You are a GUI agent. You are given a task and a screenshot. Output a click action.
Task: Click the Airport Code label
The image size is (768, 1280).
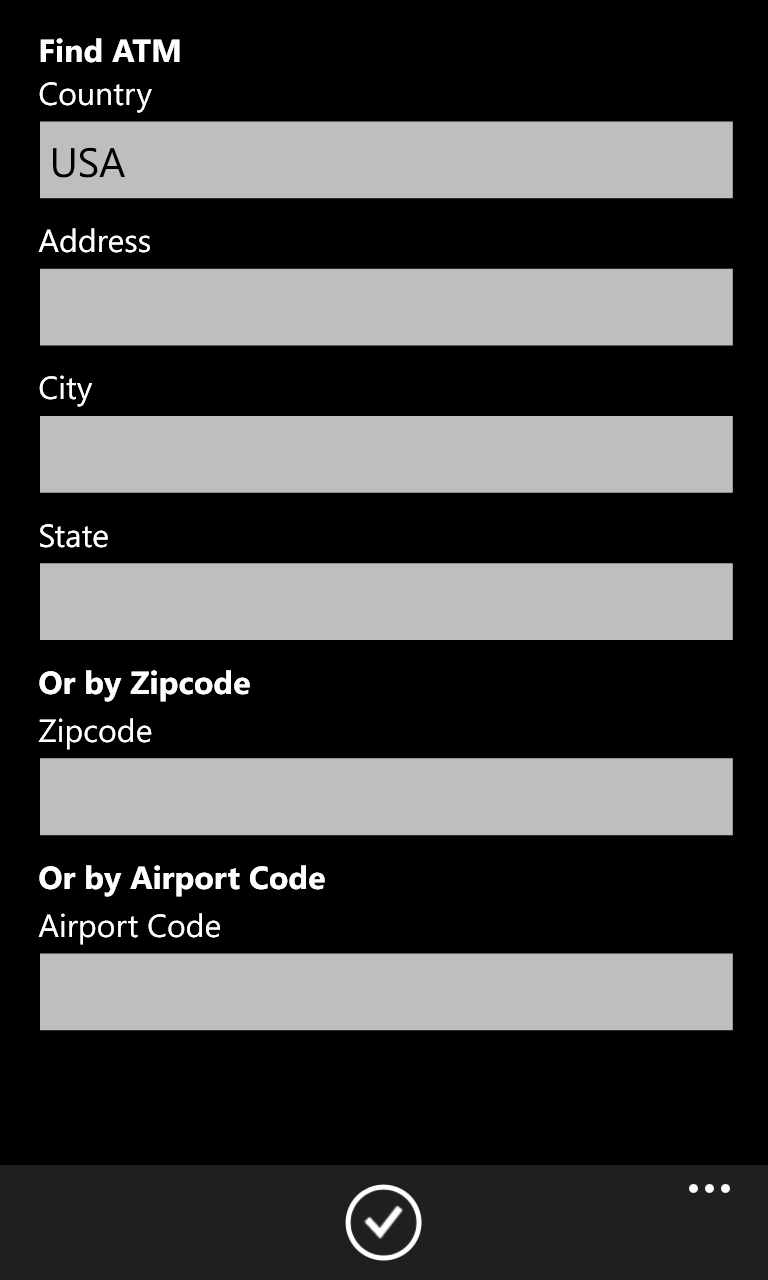(x=129, y=926)
